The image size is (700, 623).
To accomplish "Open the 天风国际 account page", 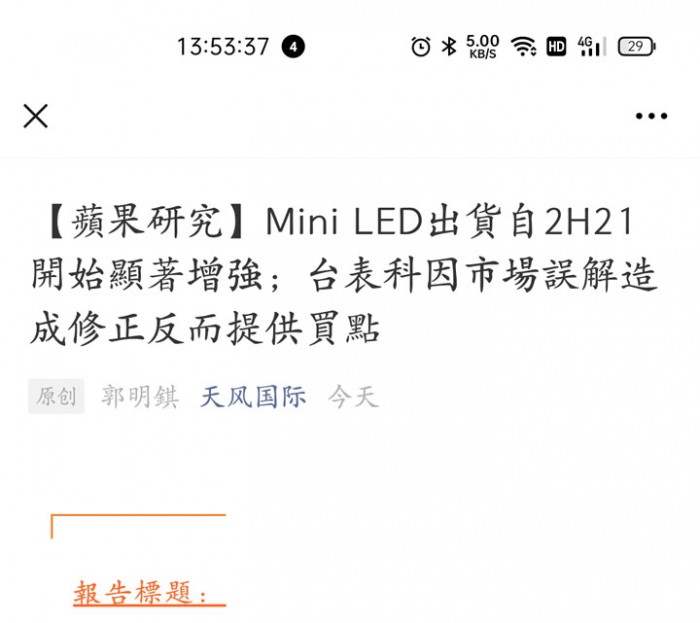I will [x=253, y=397].
